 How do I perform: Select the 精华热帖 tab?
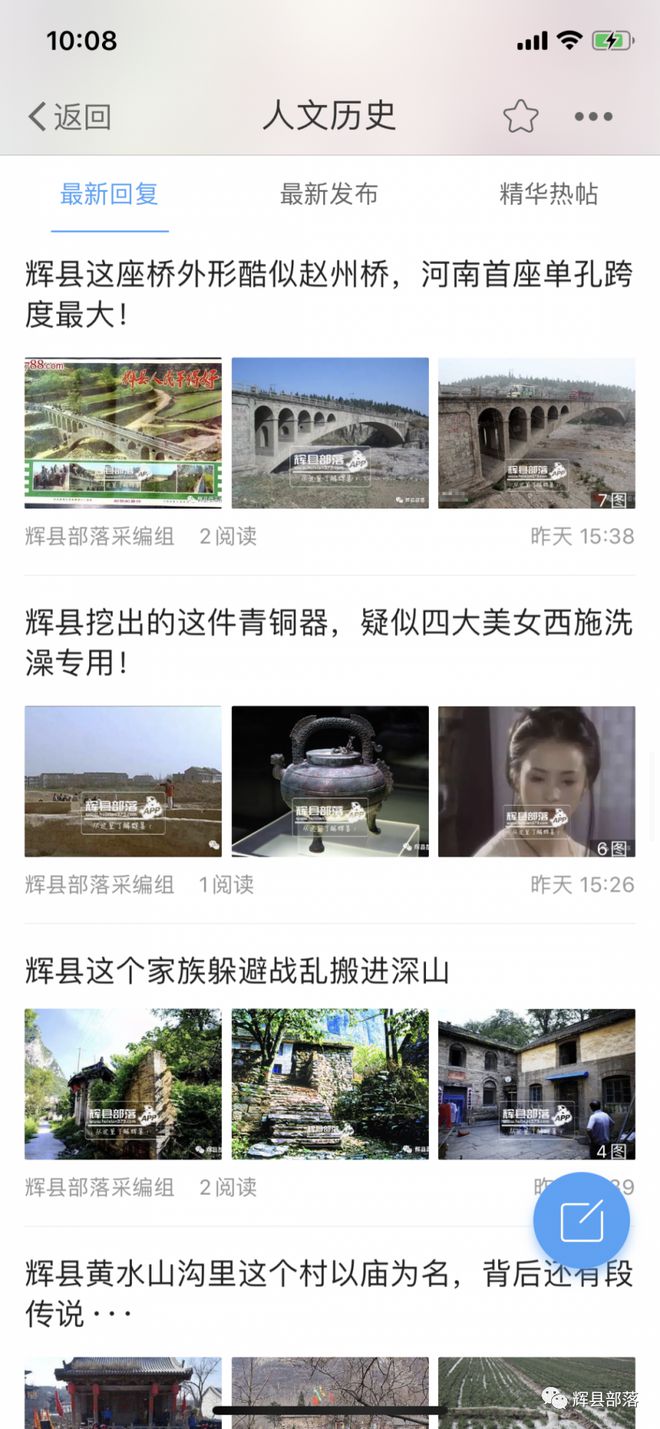tap(548, 194)
